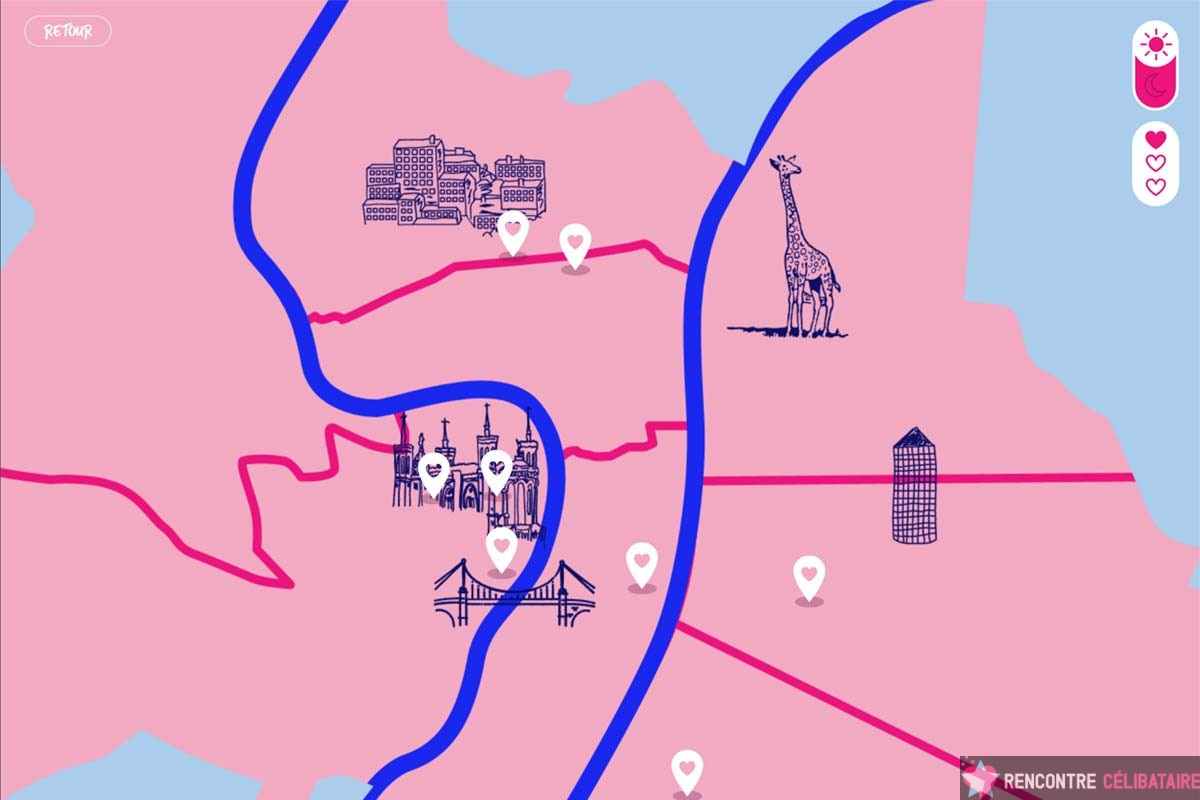The width and height of the screenshot is (1200, 800).
Task: Toggle the sun and moon day/night switch
Action: click(x=1155, y=66)
